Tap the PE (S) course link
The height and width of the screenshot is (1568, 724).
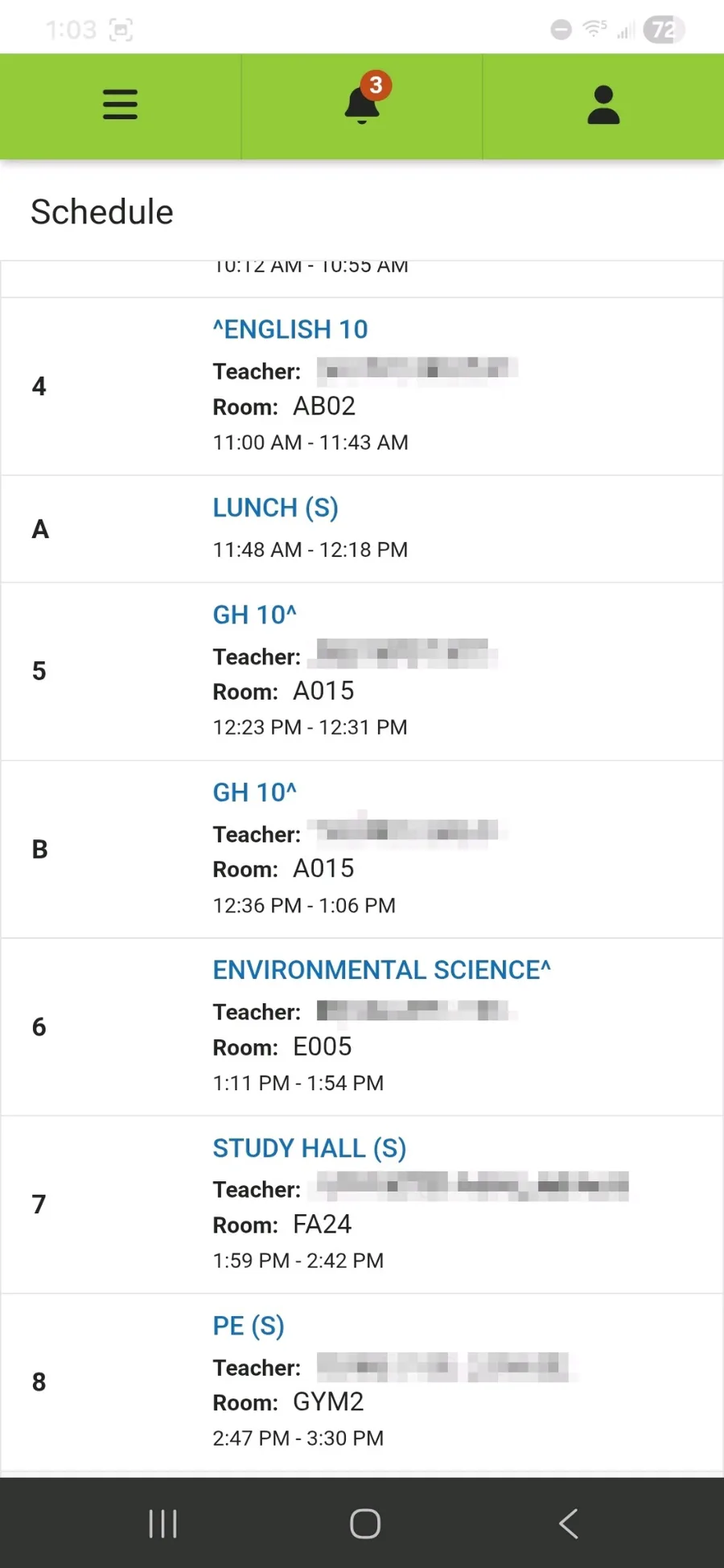click(248, 1327)
